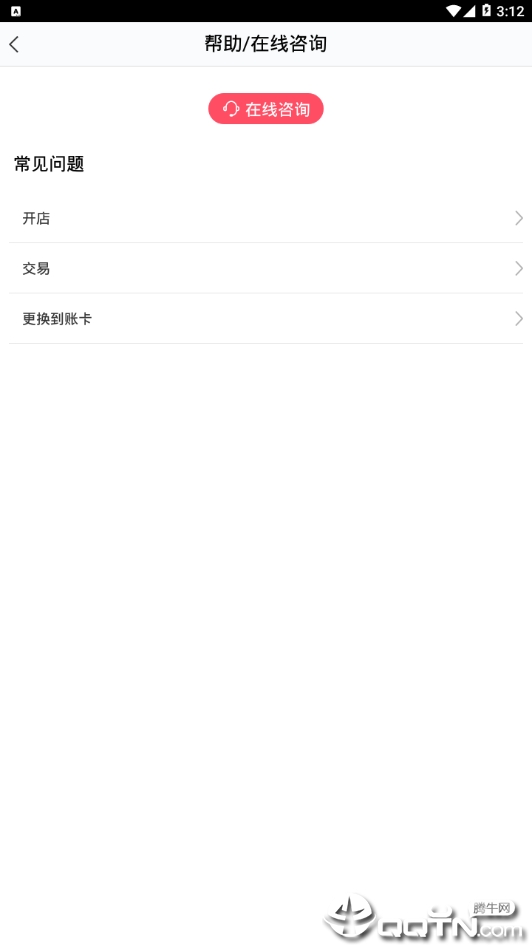This screenshot has height=946, width=532.
Task: Start 在线咨询 online consultation
Action: click(266, 109)
